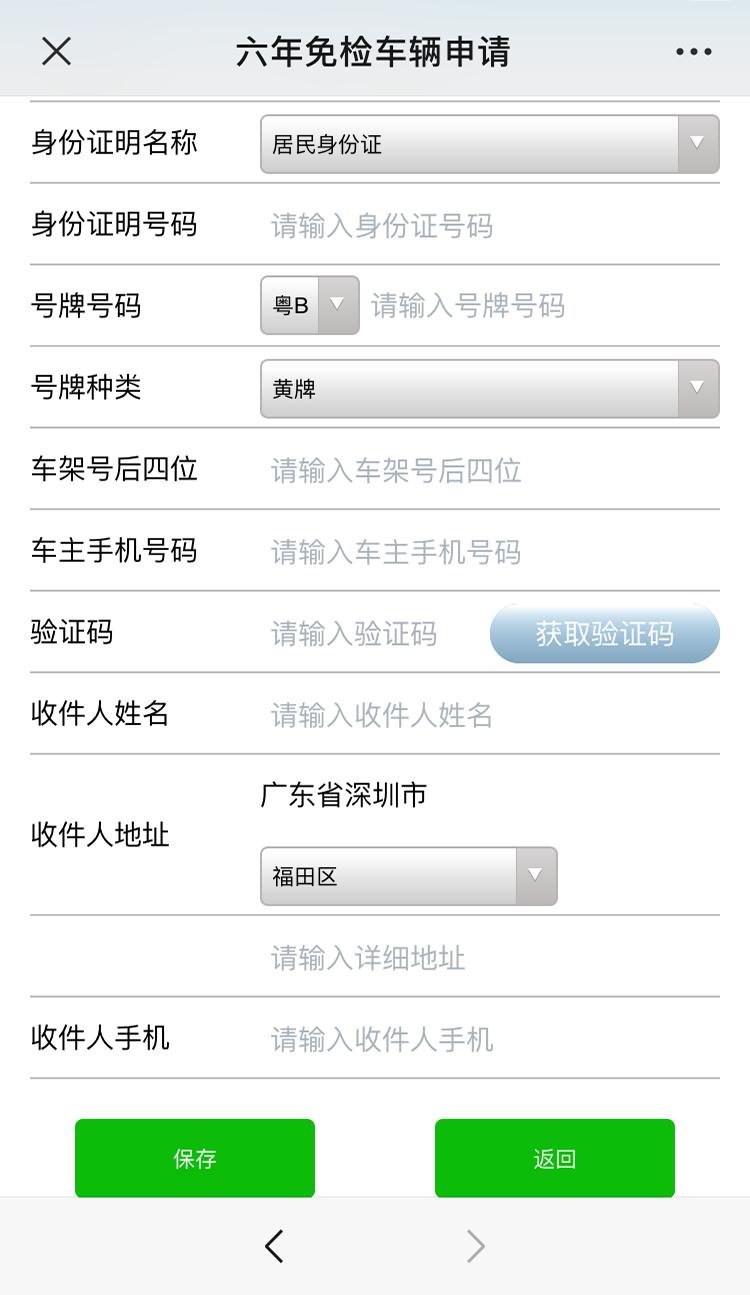Click the license plate number input field
This screenshot has width=750, height=1295.
(500, 306)
